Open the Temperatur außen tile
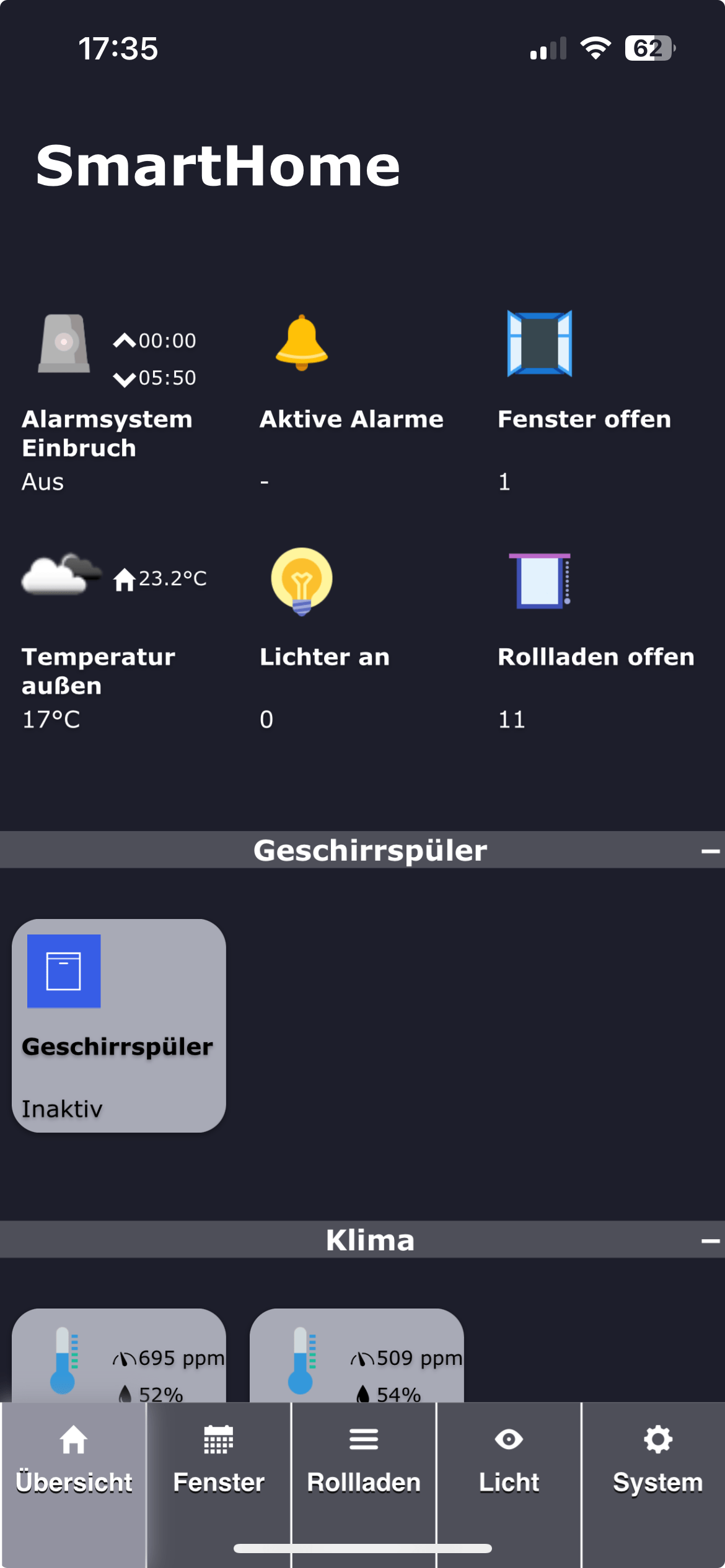 point(118,641)
